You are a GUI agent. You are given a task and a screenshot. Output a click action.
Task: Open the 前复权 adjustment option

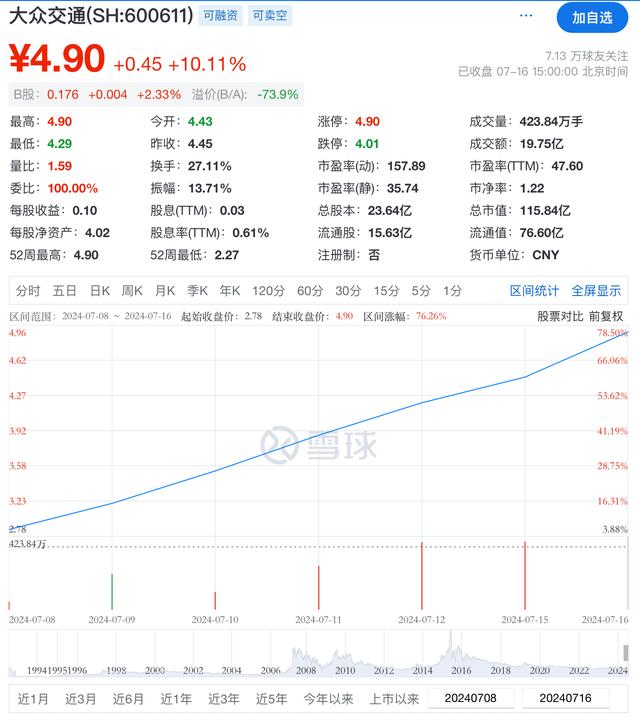[608, 316]
